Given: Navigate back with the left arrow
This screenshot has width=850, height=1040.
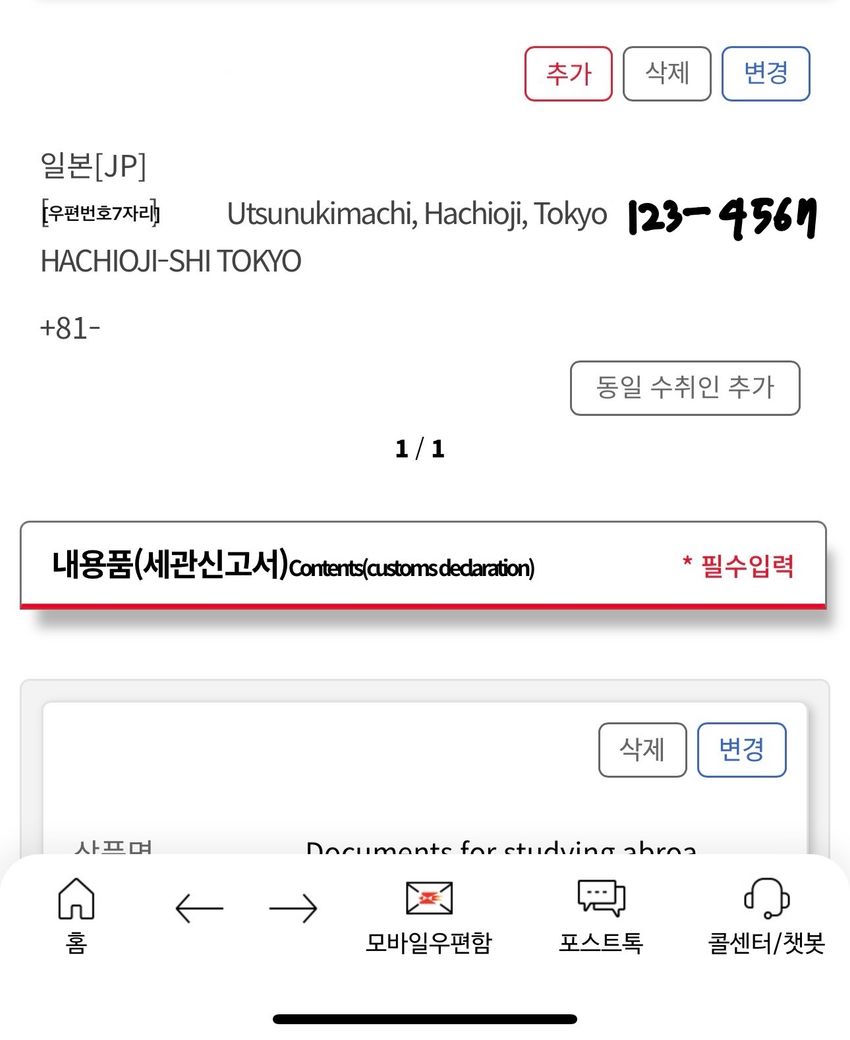Looking at the screenshot, I should tap(199, 908).
